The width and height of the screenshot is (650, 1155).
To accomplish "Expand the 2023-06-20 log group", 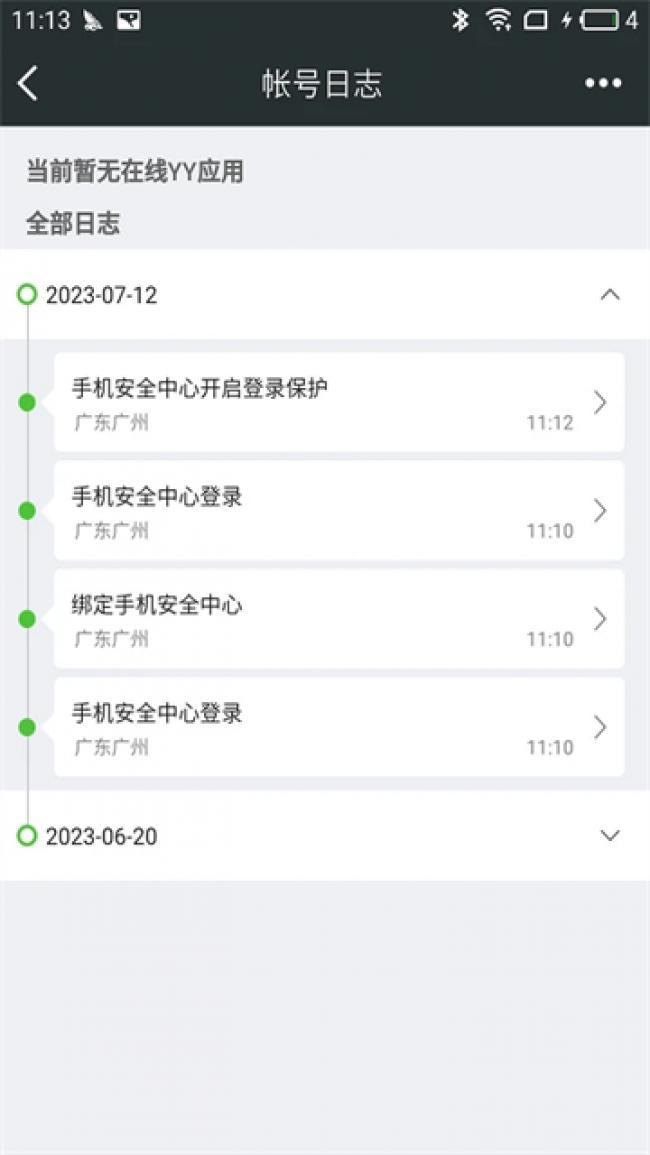I will 609,836.
